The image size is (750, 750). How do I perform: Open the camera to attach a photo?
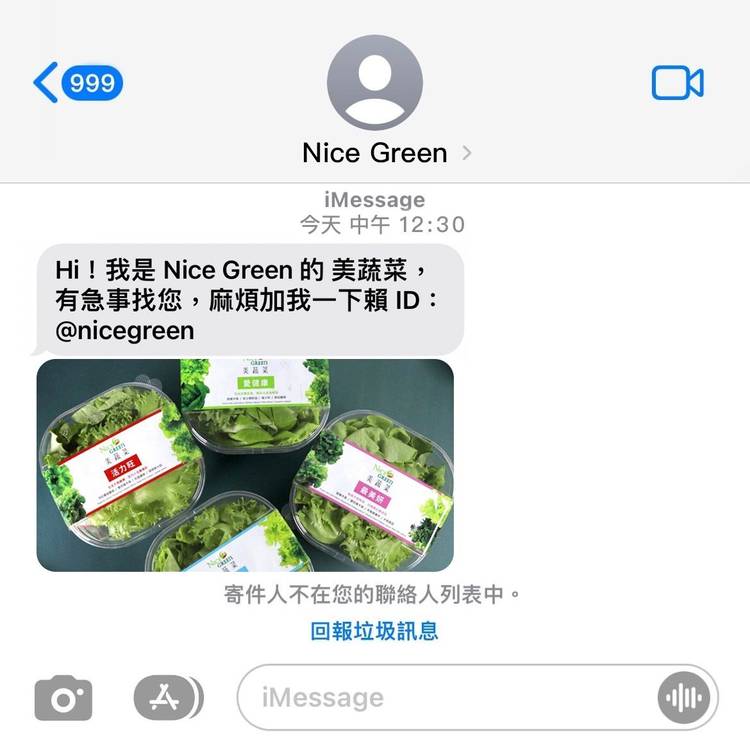pos(63,698)
